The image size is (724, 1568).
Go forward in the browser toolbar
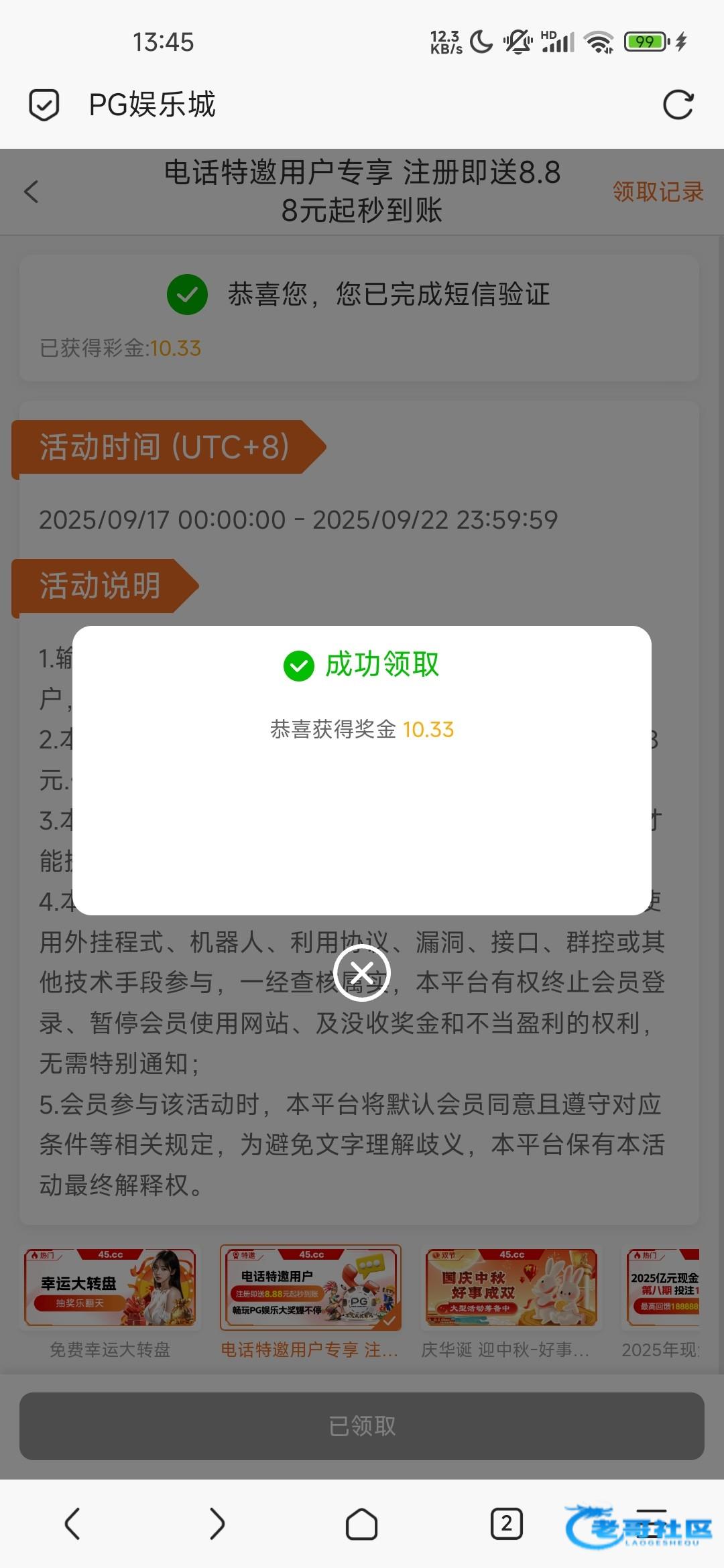coord(217,1524)
